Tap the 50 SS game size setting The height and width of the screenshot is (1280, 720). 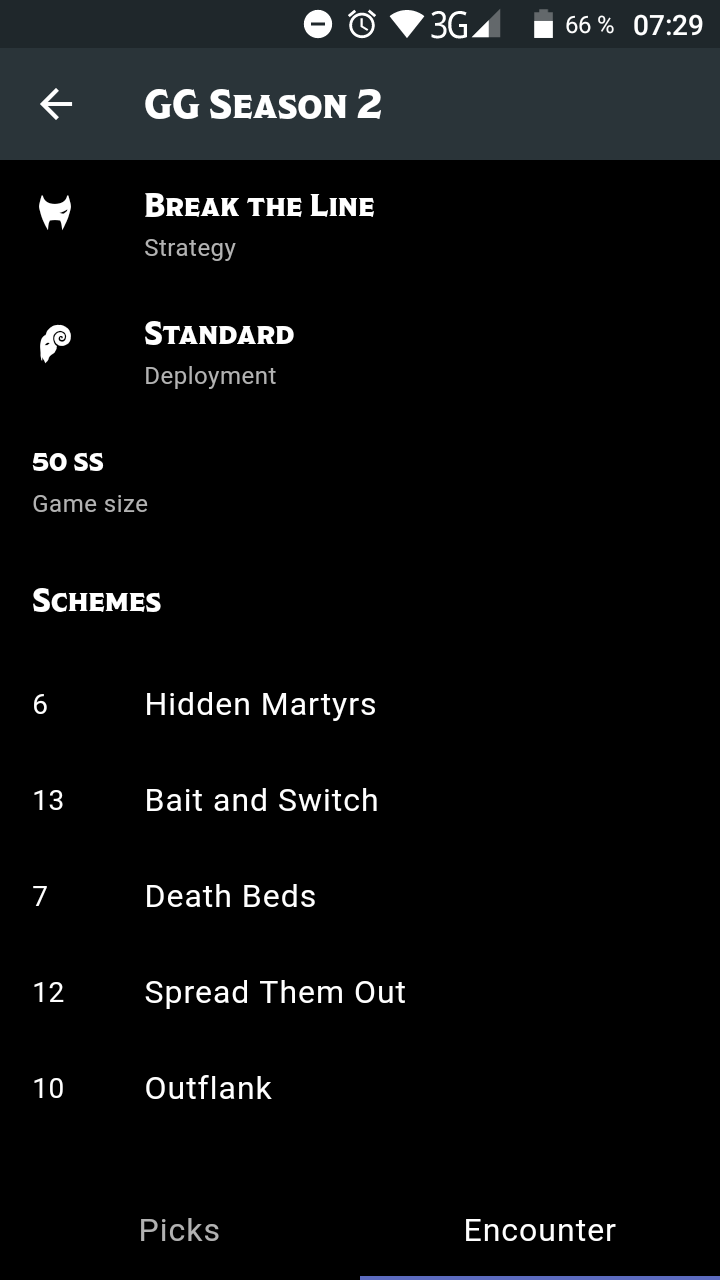(68, 462)
